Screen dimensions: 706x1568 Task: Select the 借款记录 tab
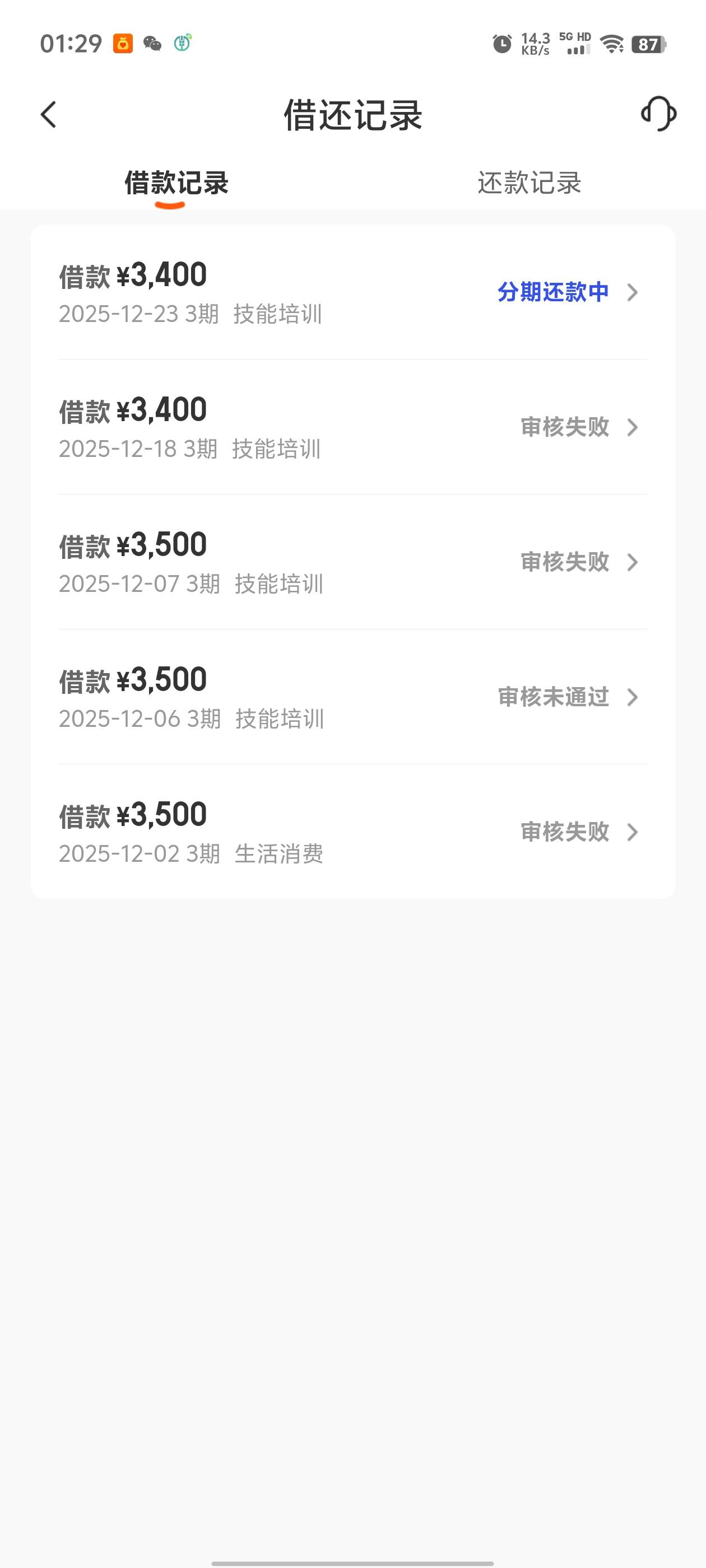click(176, 183)
